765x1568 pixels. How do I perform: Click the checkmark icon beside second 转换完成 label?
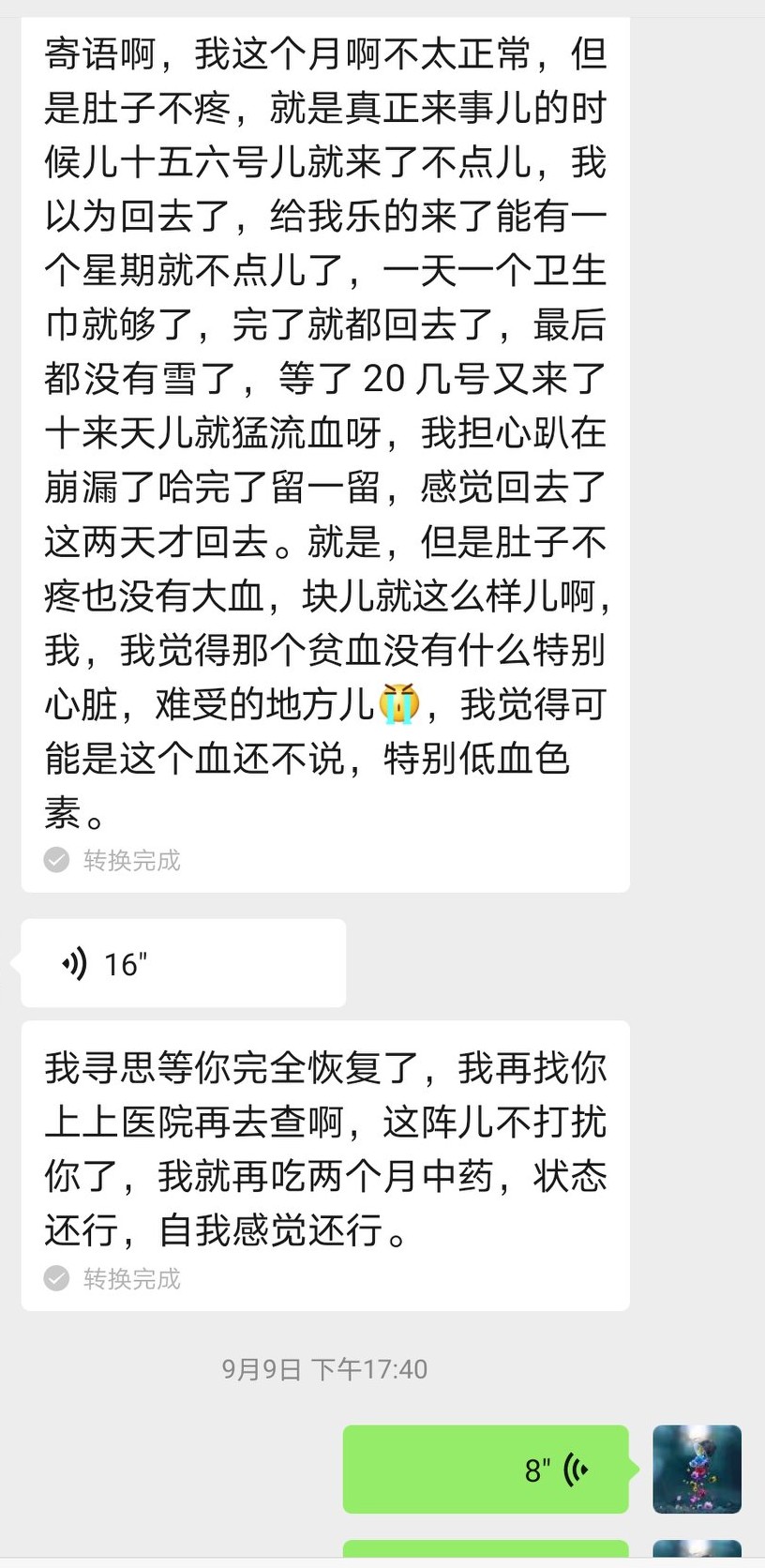(56, 1278)
